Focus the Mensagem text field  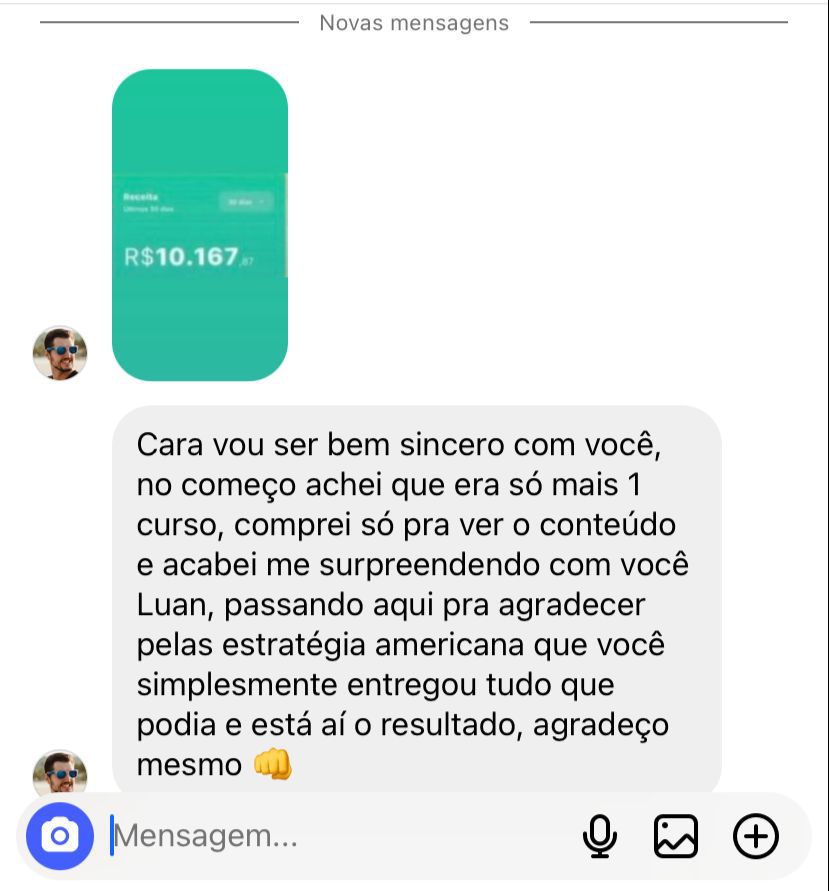pyautogui.click(x=330, y=836)
